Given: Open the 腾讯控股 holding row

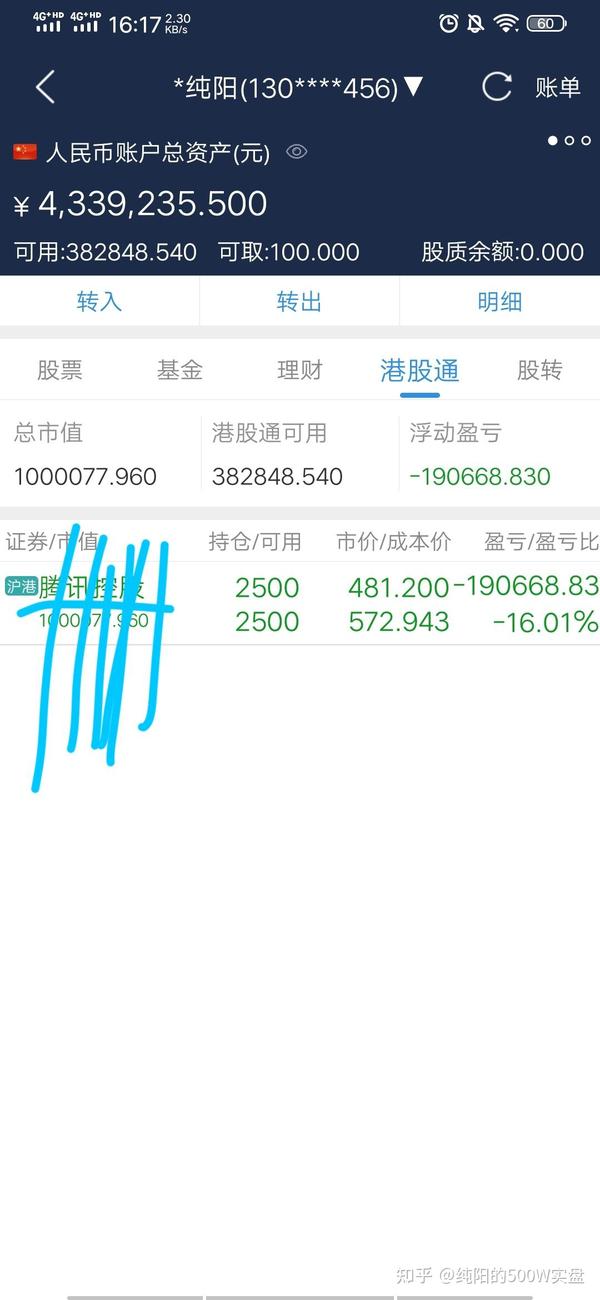Looking at the screenshot, I should 300,603.
